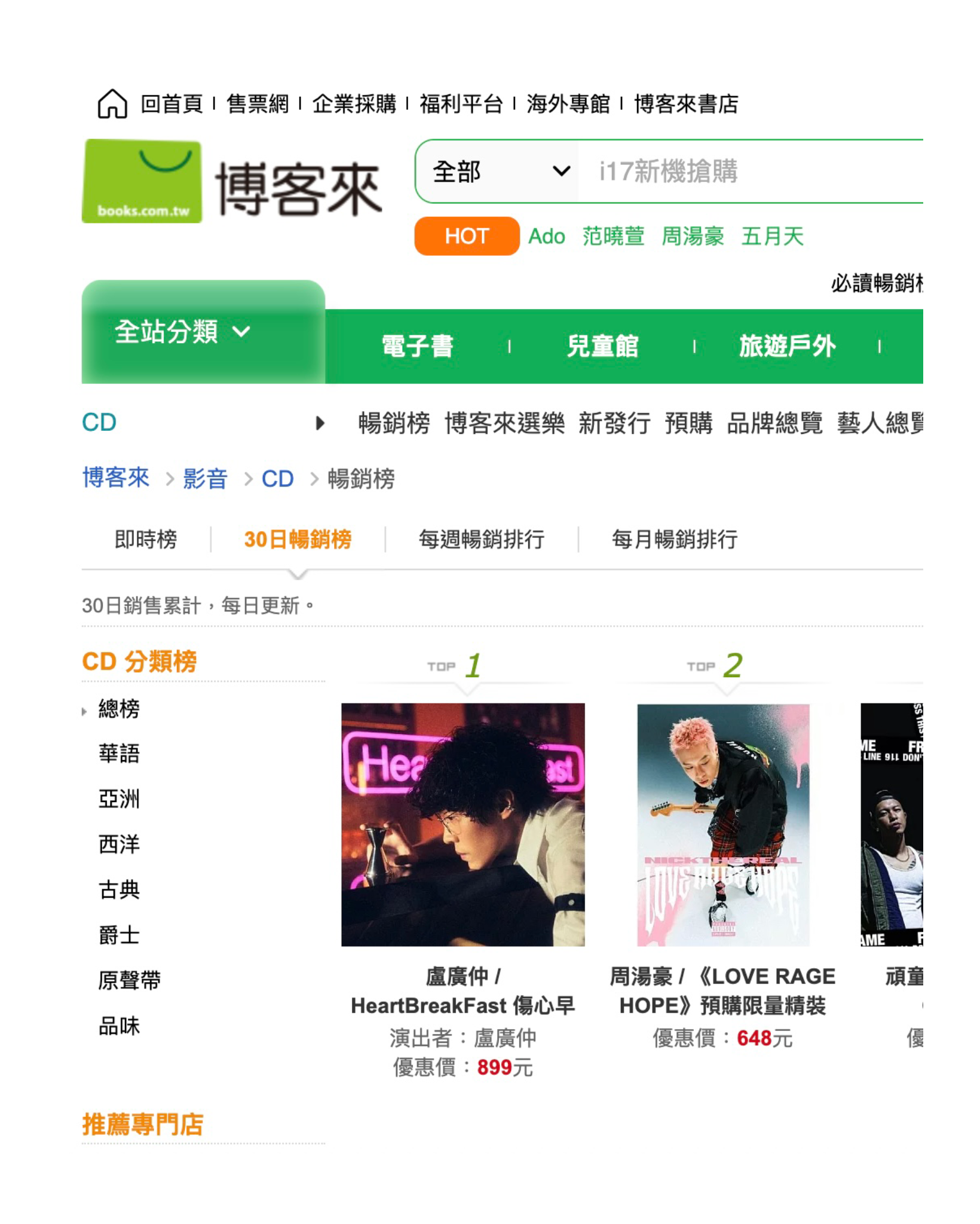Open the 售票網 link

click(258, 104)
